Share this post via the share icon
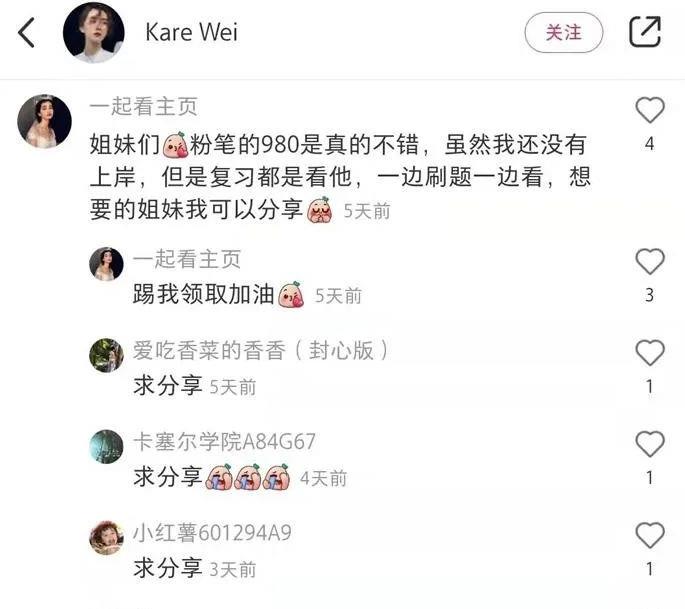 (x=645, y=32)
